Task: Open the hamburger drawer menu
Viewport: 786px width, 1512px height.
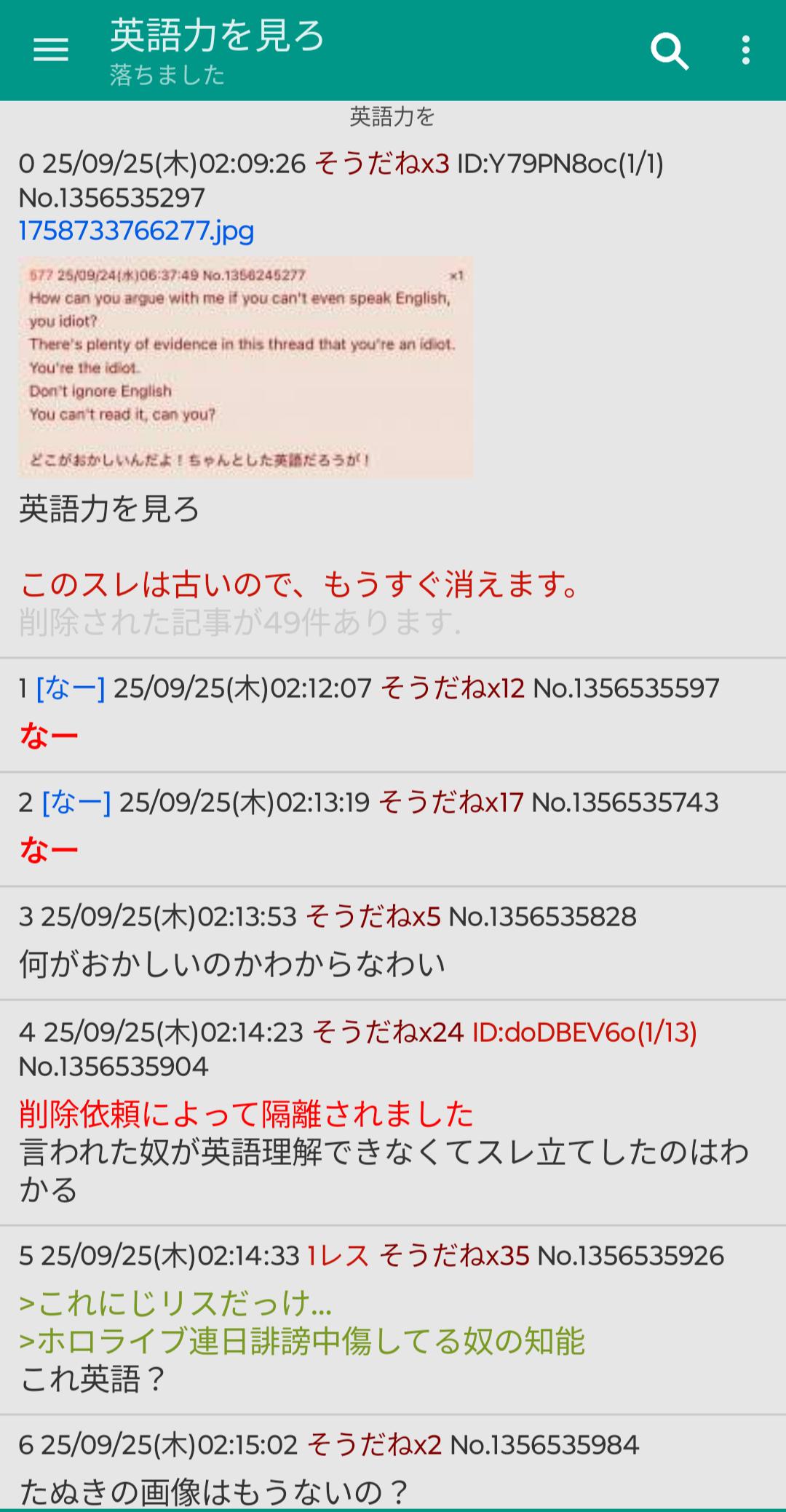Action: tap(51, 50)
